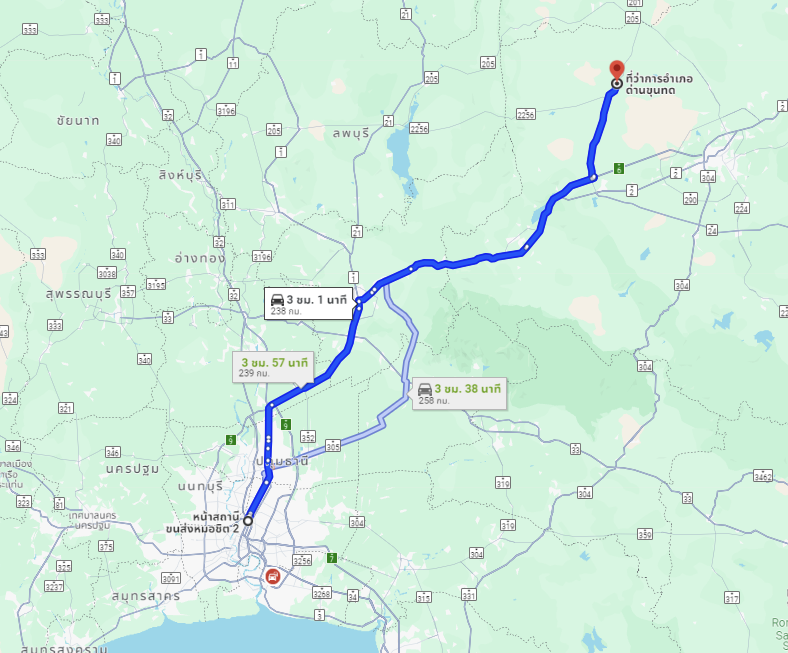Open the red destination pin ที่ว่าการอำเภอด่านขุนทด
This screenshot has height=653, width=788.
pyautogui.click(x=617, y=71)
